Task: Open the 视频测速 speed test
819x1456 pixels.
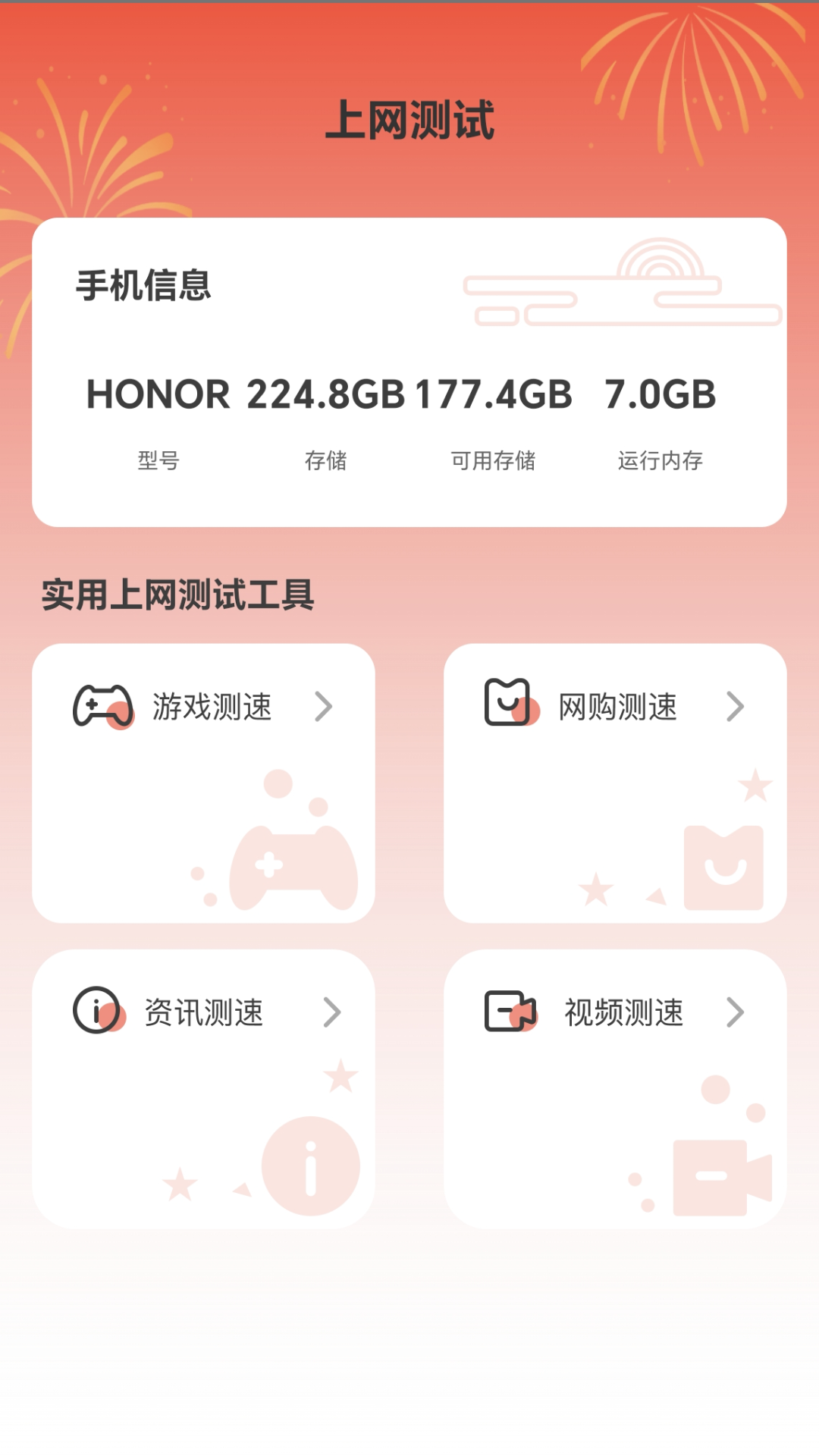Action: tap(622, 1011)
